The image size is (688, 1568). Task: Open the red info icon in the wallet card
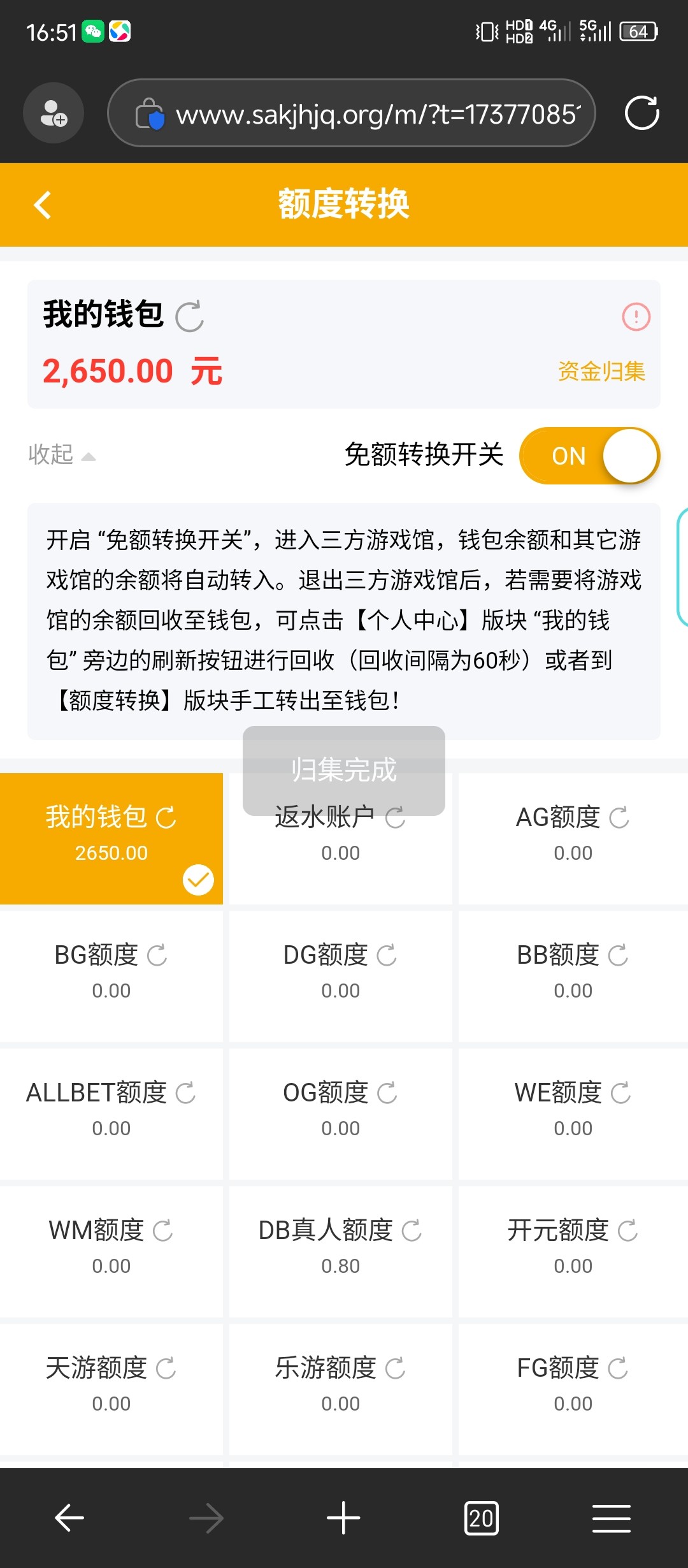pyautogui.click(x=636, y=317)
